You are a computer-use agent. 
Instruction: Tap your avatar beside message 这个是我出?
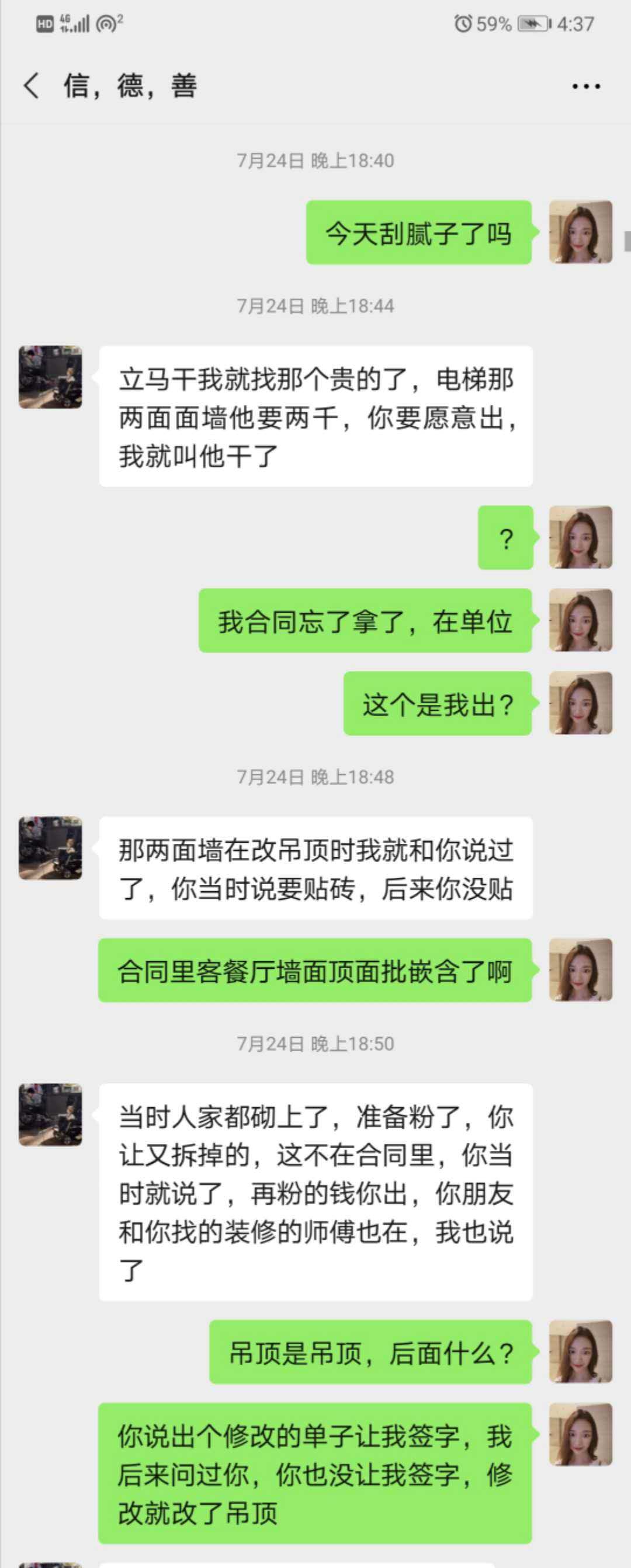(x=580, y=703)
